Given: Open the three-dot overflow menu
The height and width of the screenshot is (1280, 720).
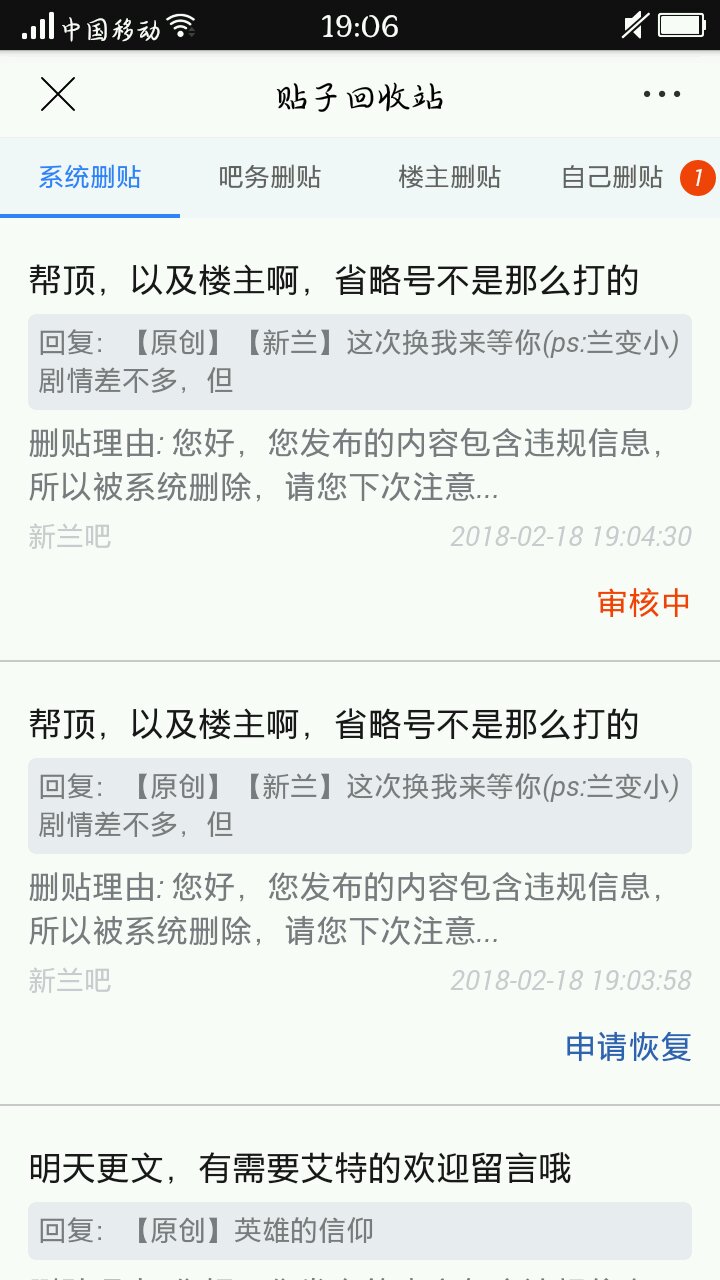Looking at the screenshot, I should [x=661, y=95].
